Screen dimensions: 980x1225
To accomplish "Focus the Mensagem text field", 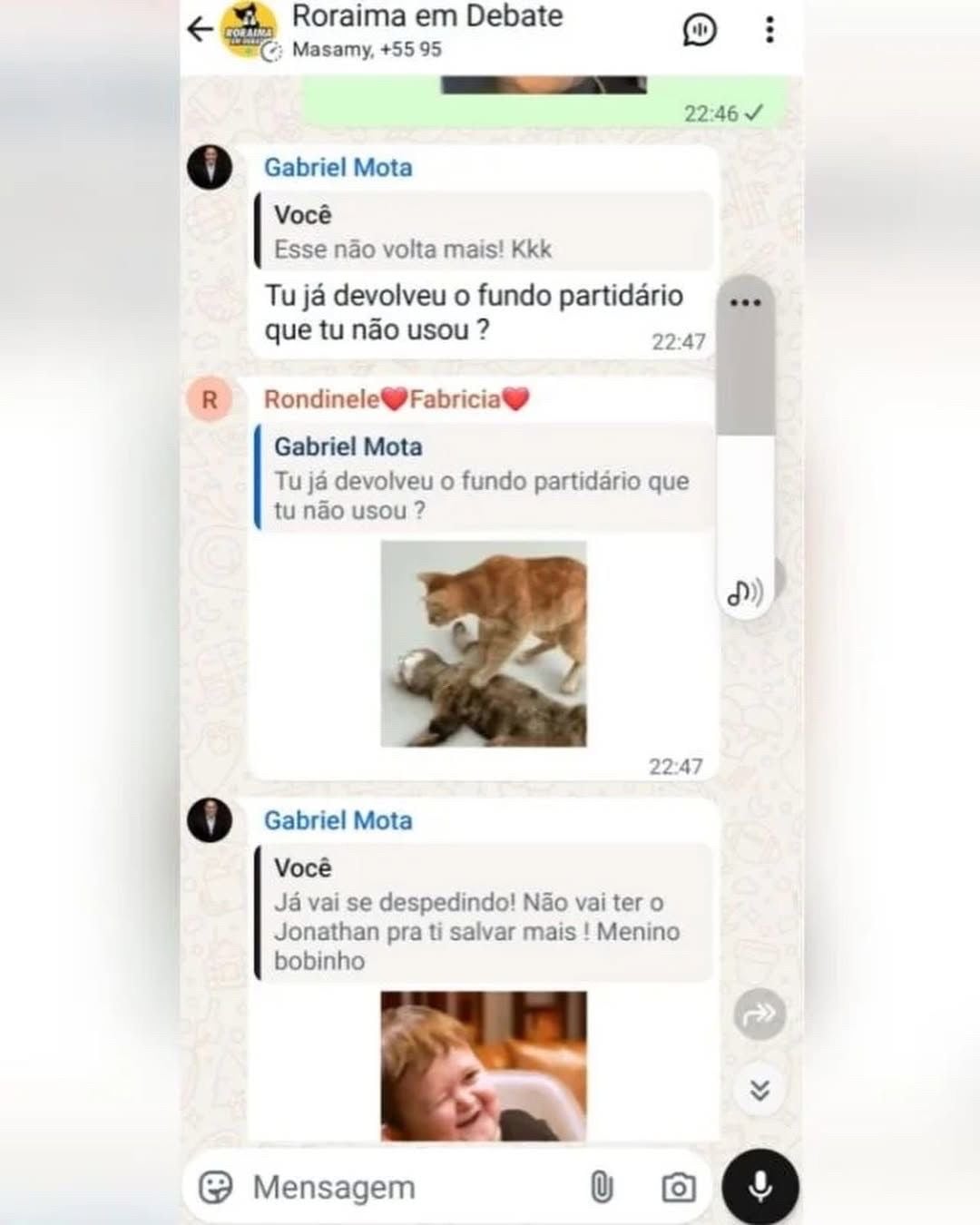I will point(399,1187).
